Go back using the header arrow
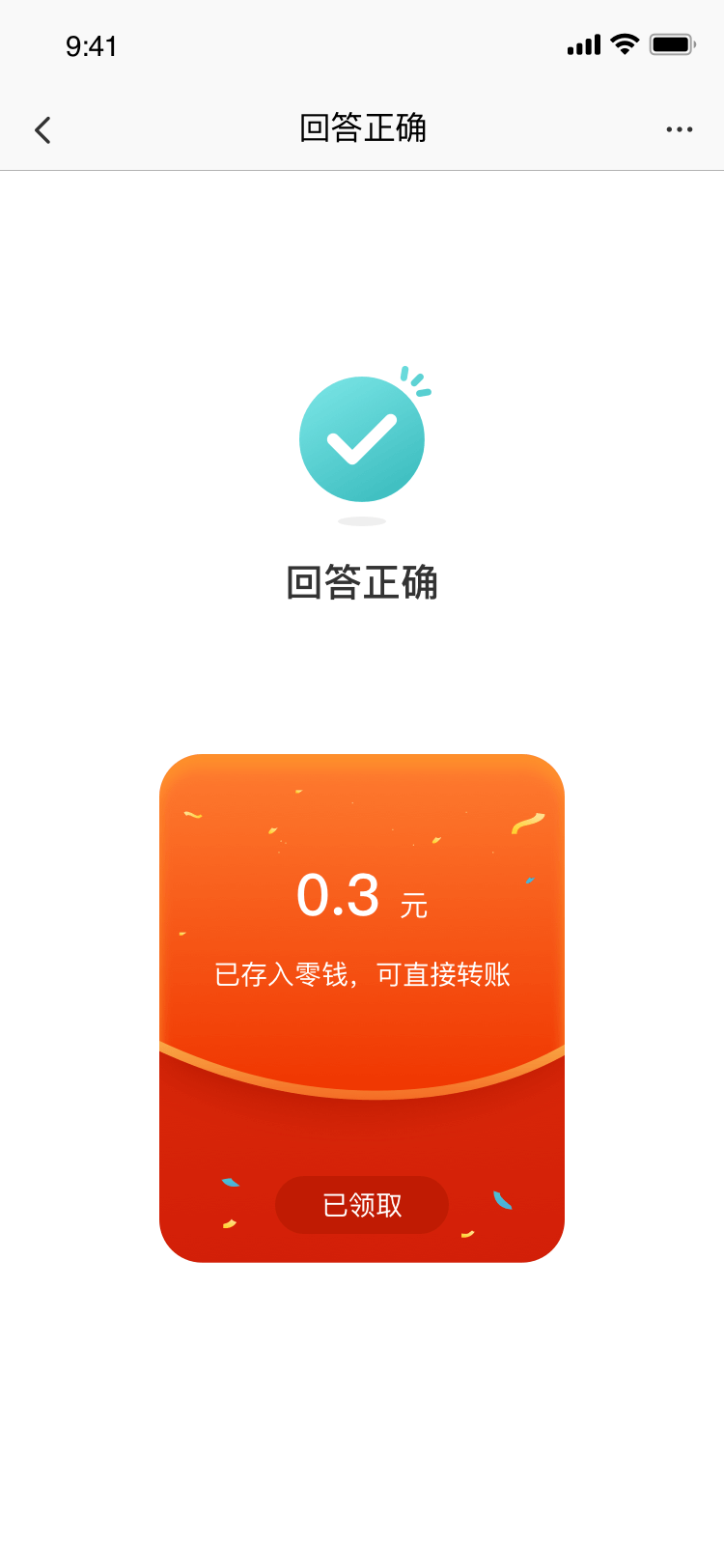Viewport: 724px width, 1568px height. point(42,129)
